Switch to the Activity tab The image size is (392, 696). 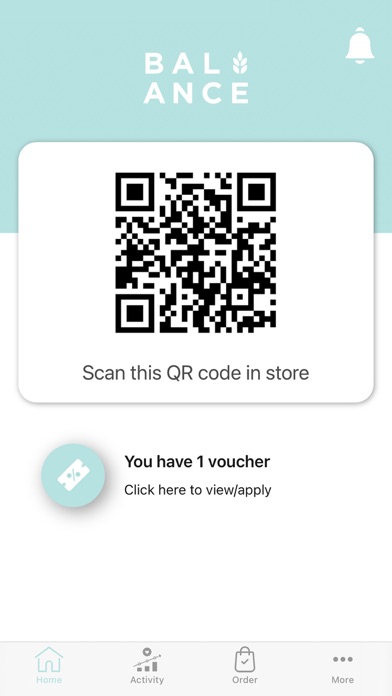click(147, 665)
